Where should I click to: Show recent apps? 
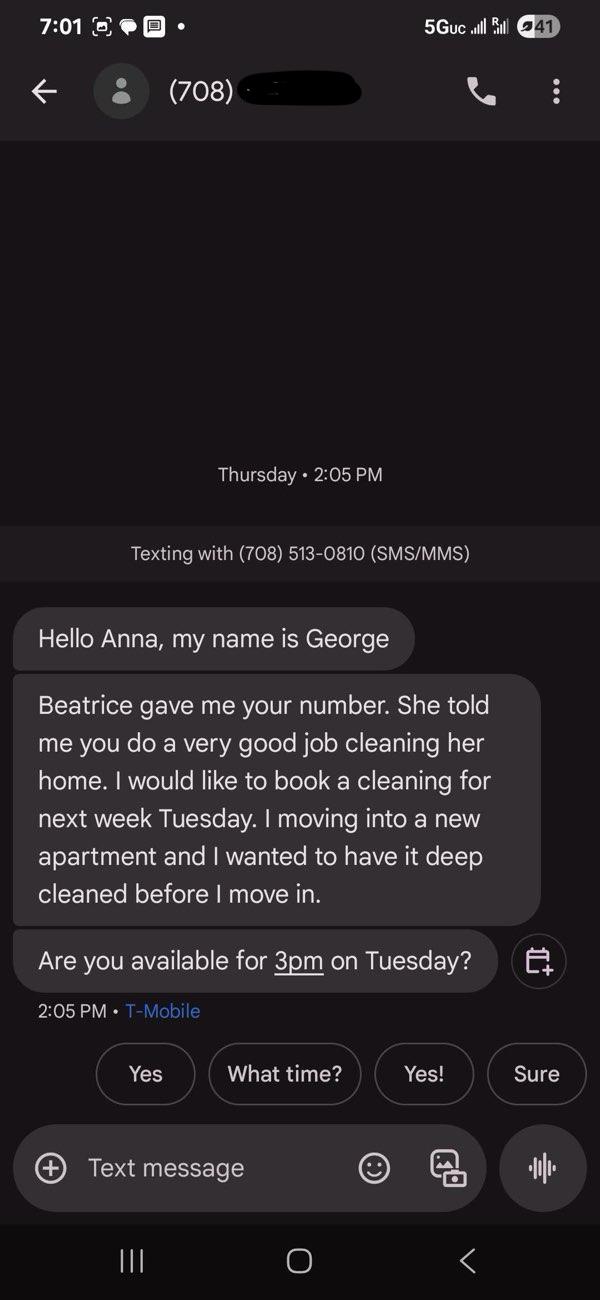[132, 1261]
